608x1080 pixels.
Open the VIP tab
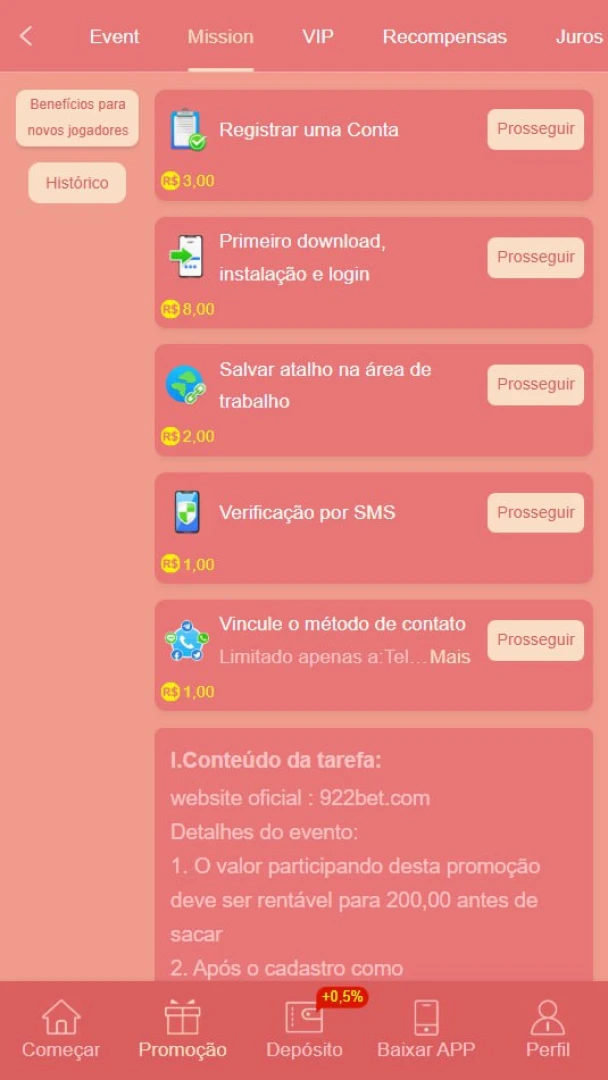(x=317, y=37)
